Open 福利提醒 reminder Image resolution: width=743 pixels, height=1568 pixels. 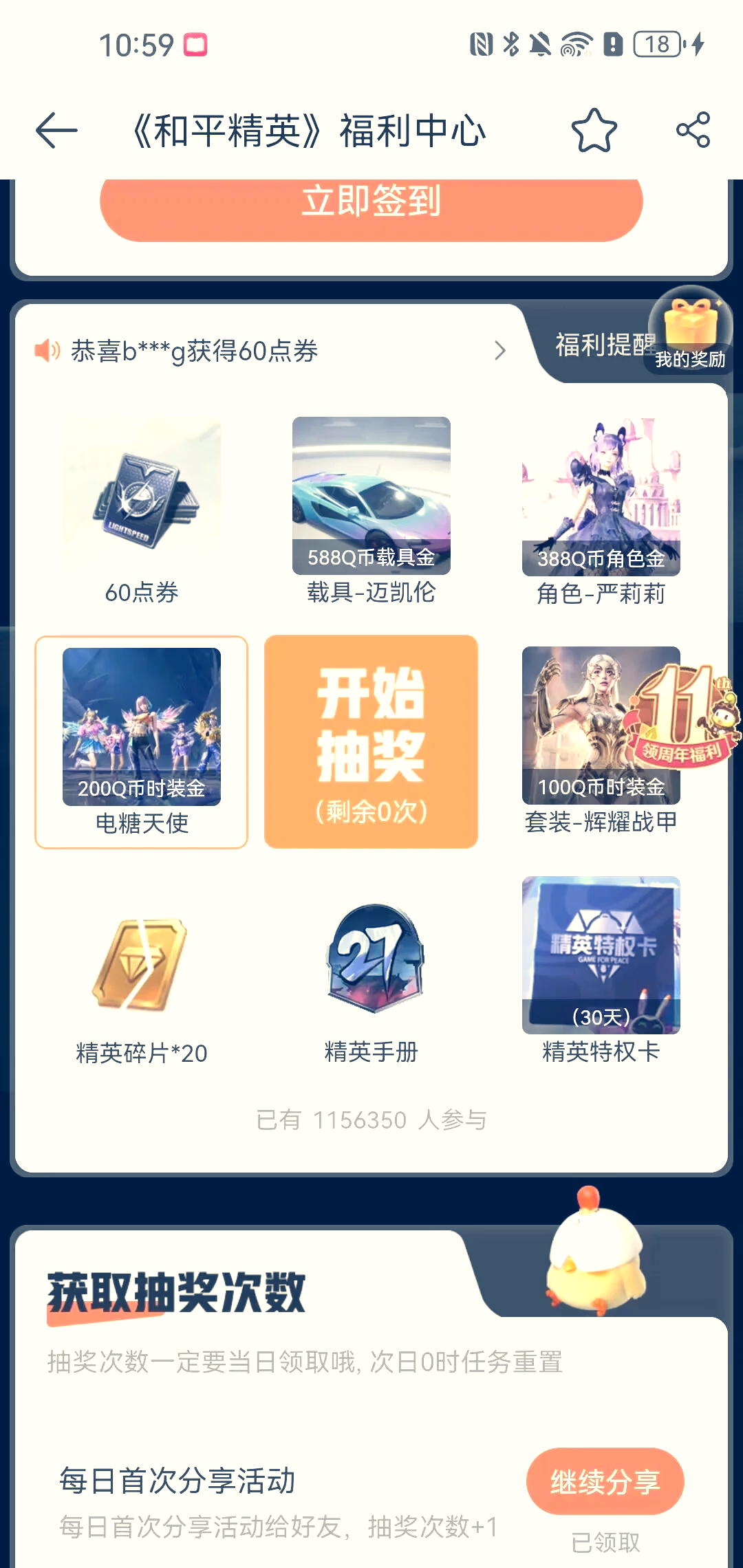597,345
